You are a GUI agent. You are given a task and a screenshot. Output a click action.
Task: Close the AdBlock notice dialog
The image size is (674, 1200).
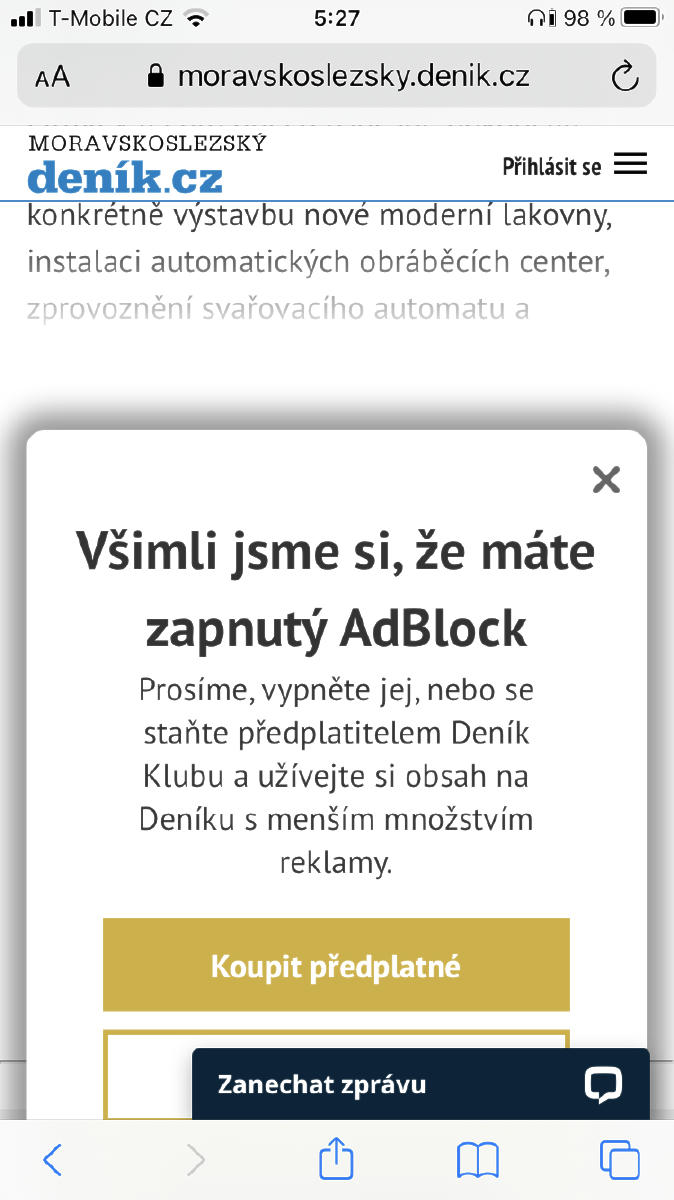point(606,480)
